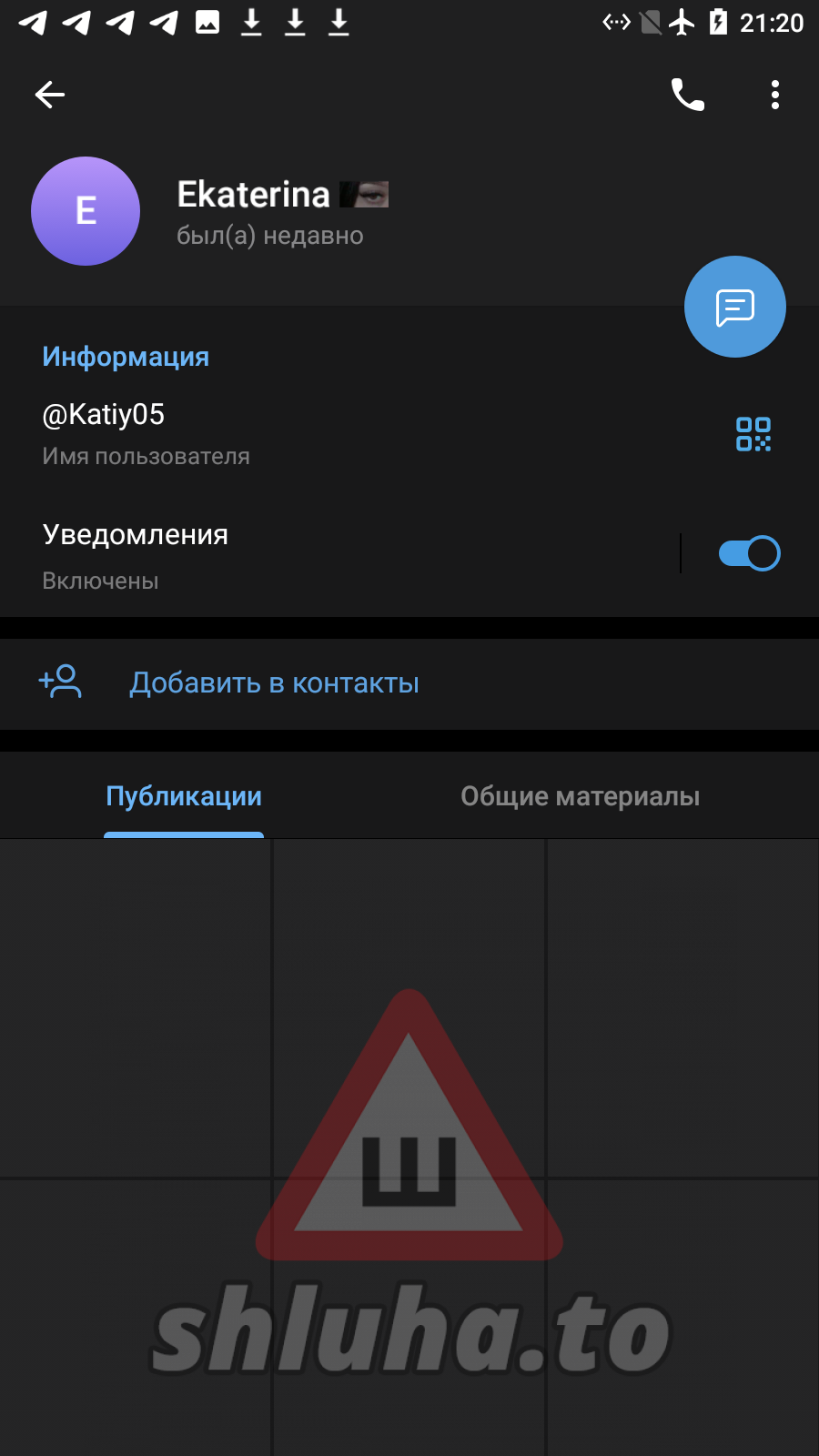Screen dimensions: 819x1456
Task: Open the three-dot overflow menu
Action: pos(775,95)
